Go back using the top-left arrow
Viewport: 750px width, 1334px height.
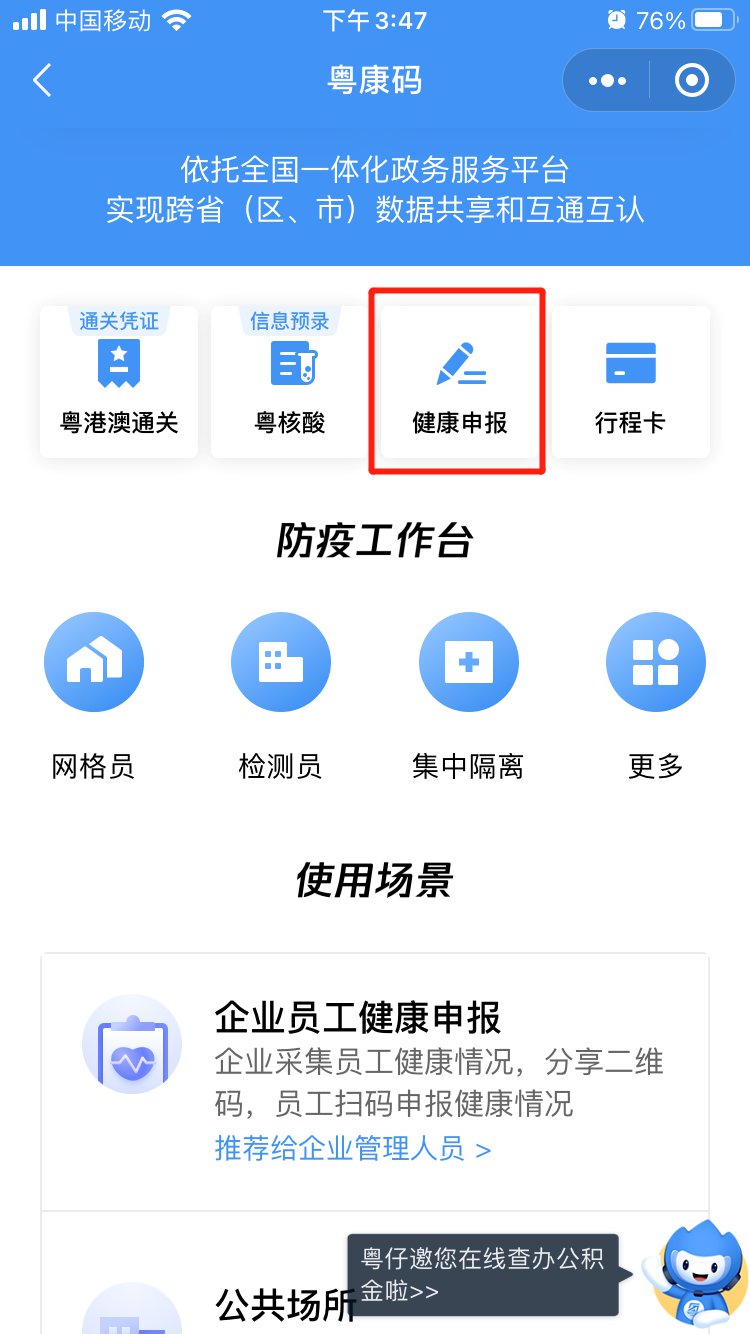42,80
